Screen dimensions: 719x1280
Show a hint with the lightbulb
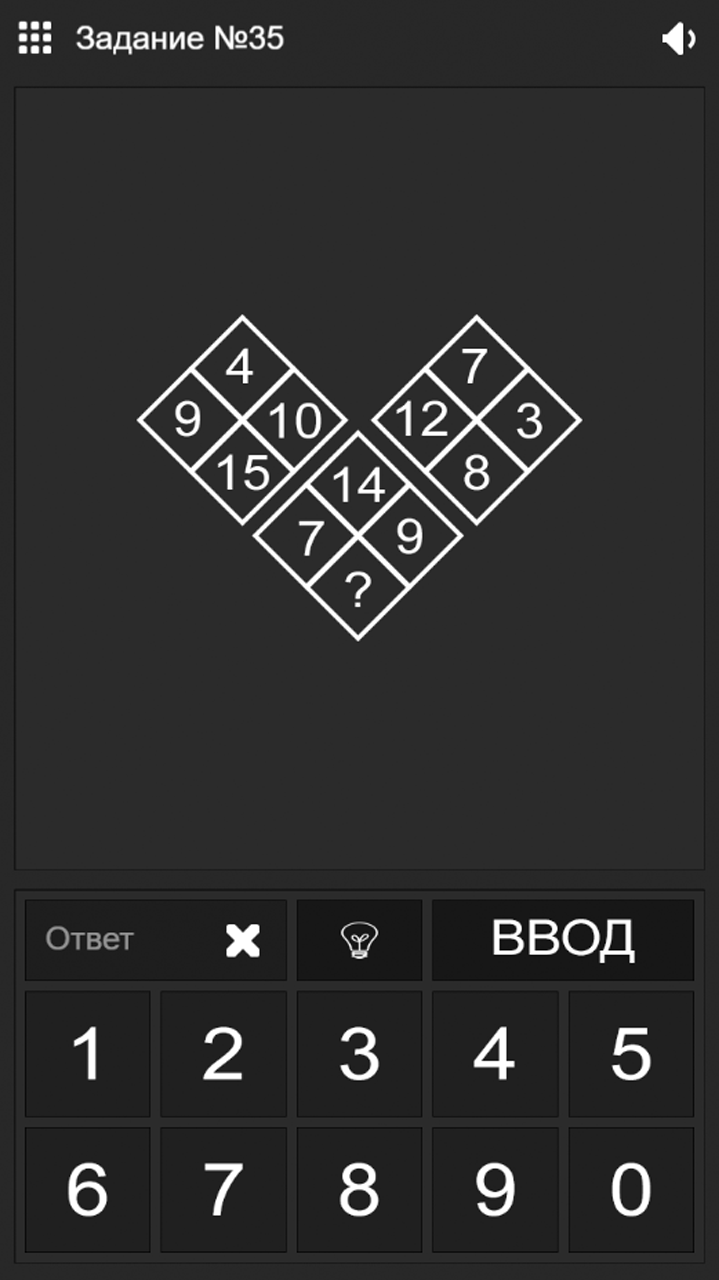(x=359, y=940)
